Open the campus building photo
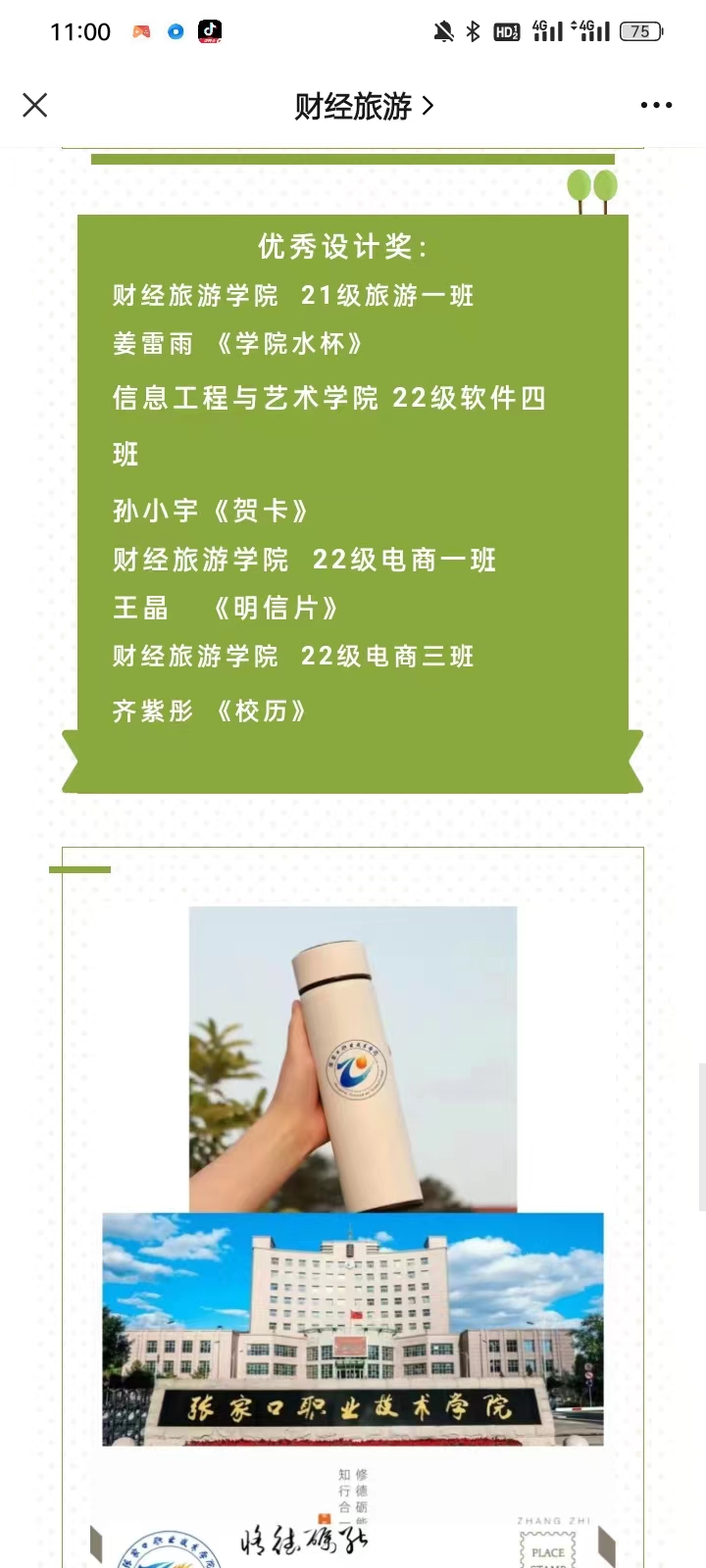This screenshot has height=1568, width=706. [353, 1329]
